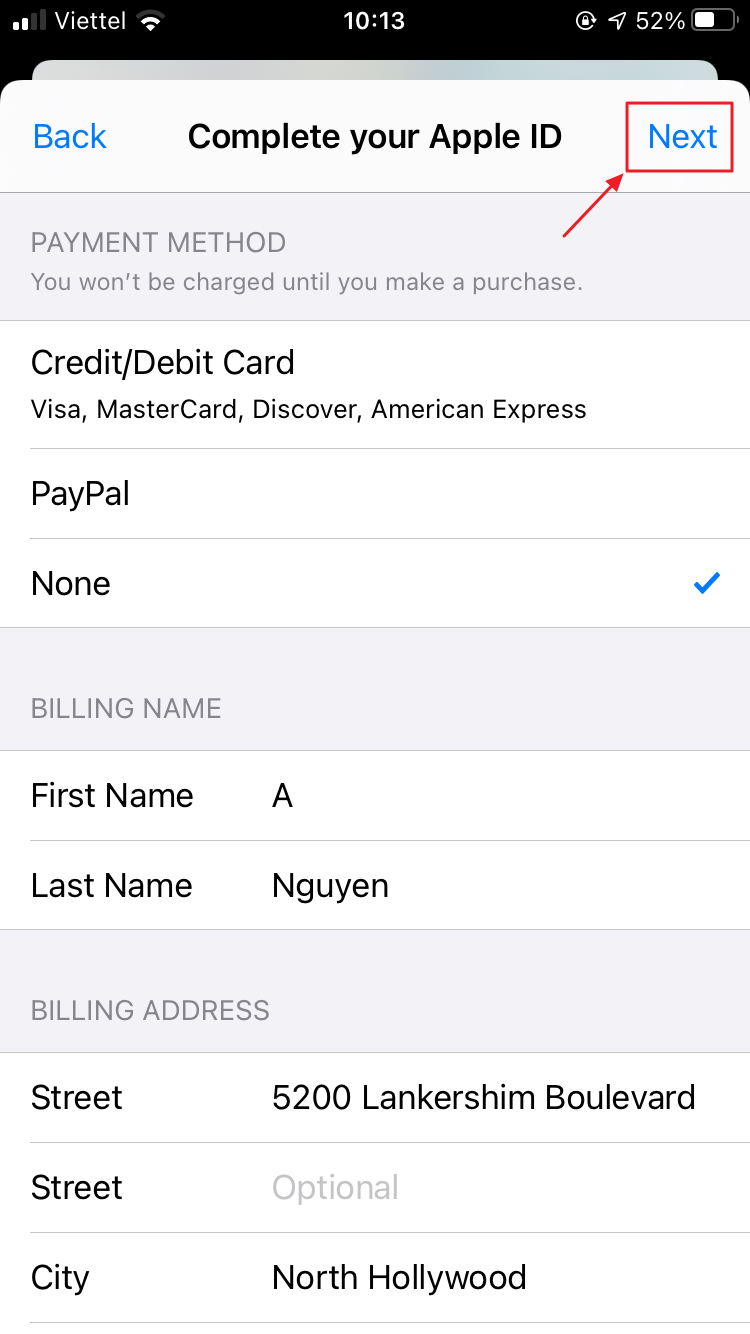Select Credit/Debit Card payment method
The image size is (750, 1334).
(x=375, y=385)
